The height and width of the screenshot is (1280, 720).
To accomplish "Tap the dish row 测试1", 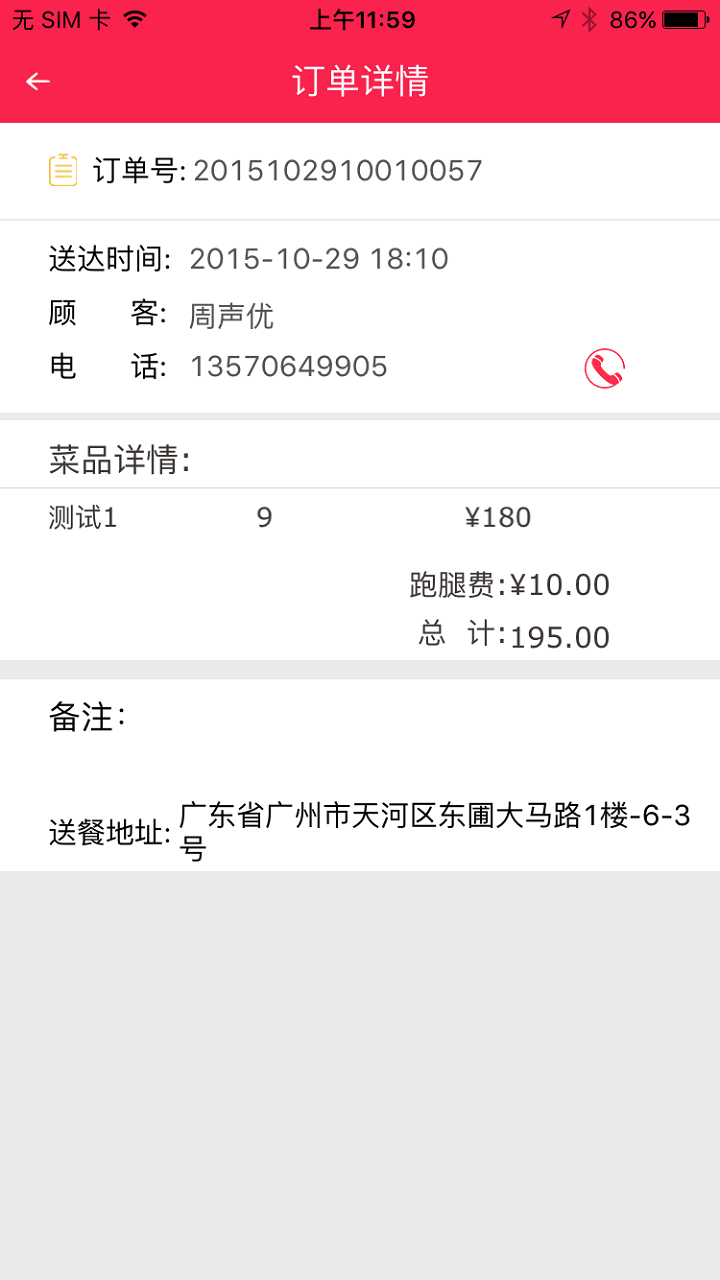I will [82, 517].
